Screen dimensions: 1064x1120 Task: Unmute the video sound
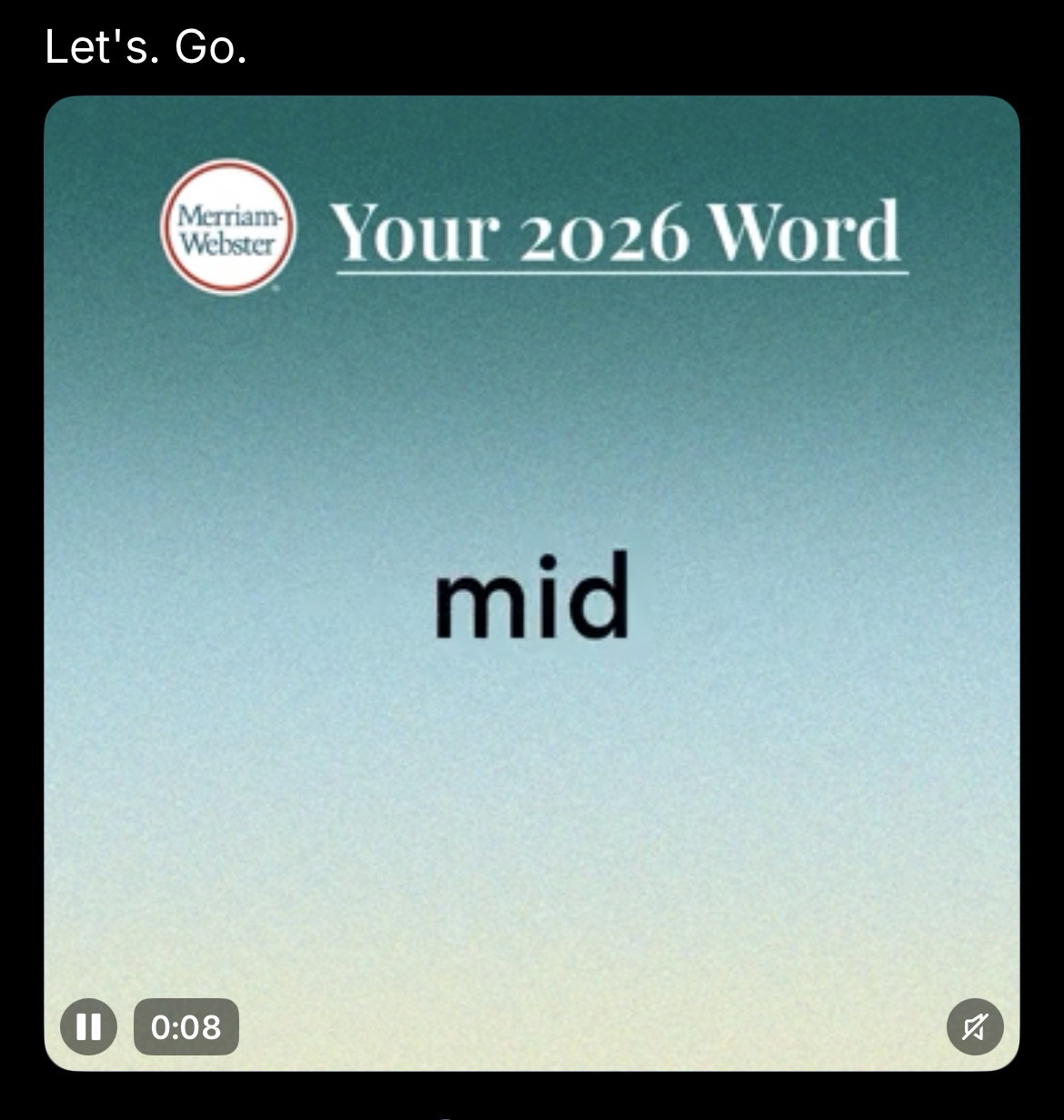(x=974, y=1027)
